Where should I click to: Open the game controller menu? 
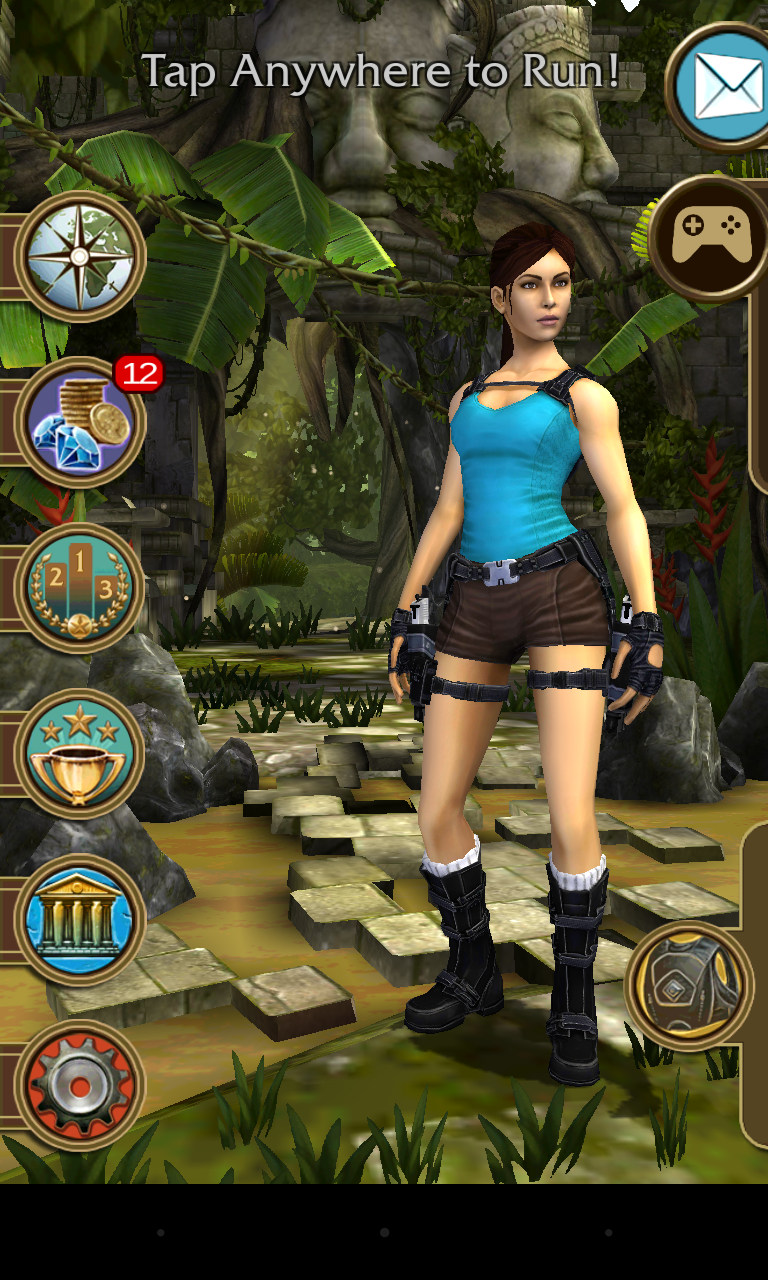point(710,238)
